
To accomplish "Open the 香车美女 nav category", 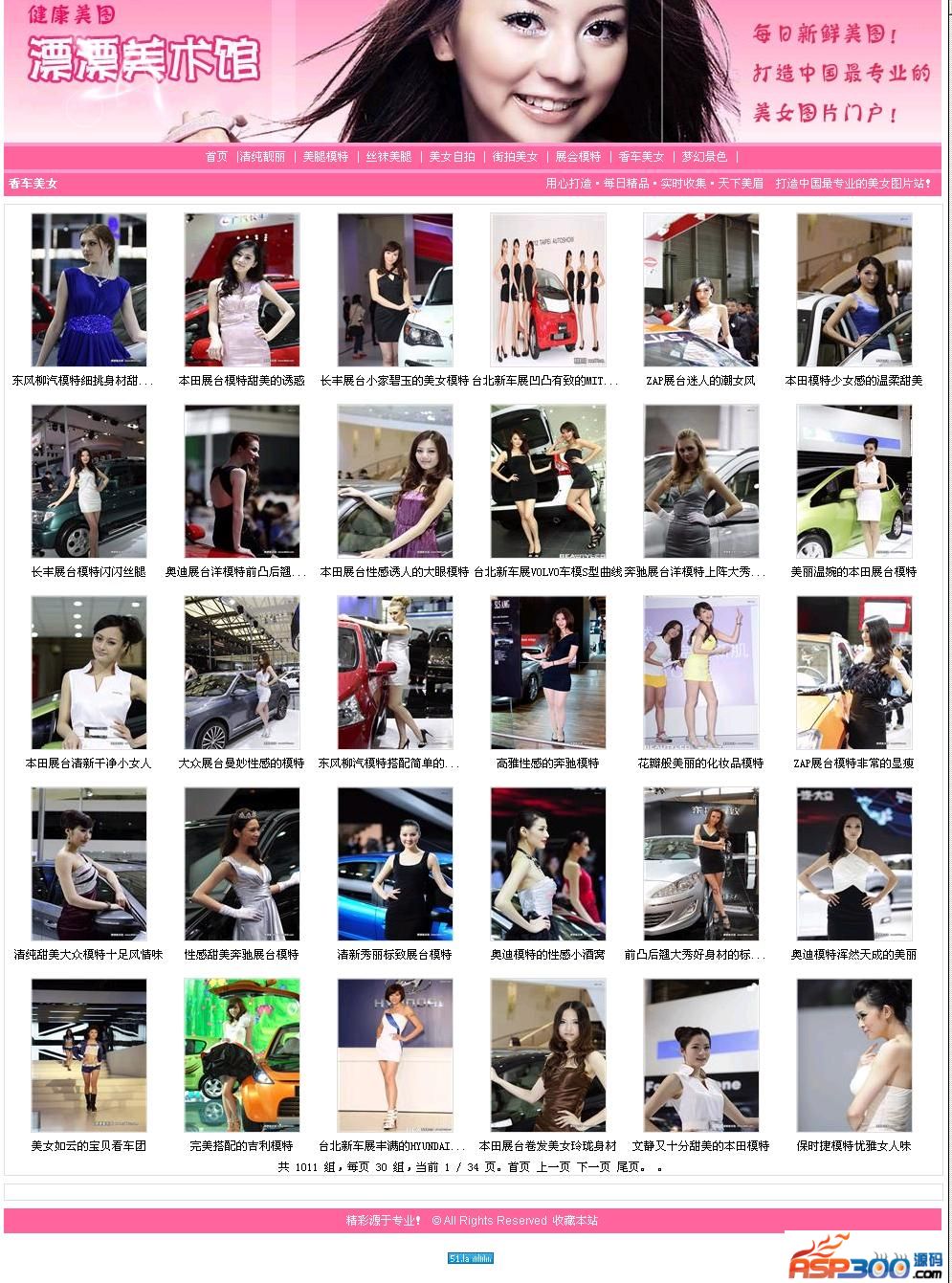I will (641, 157).
